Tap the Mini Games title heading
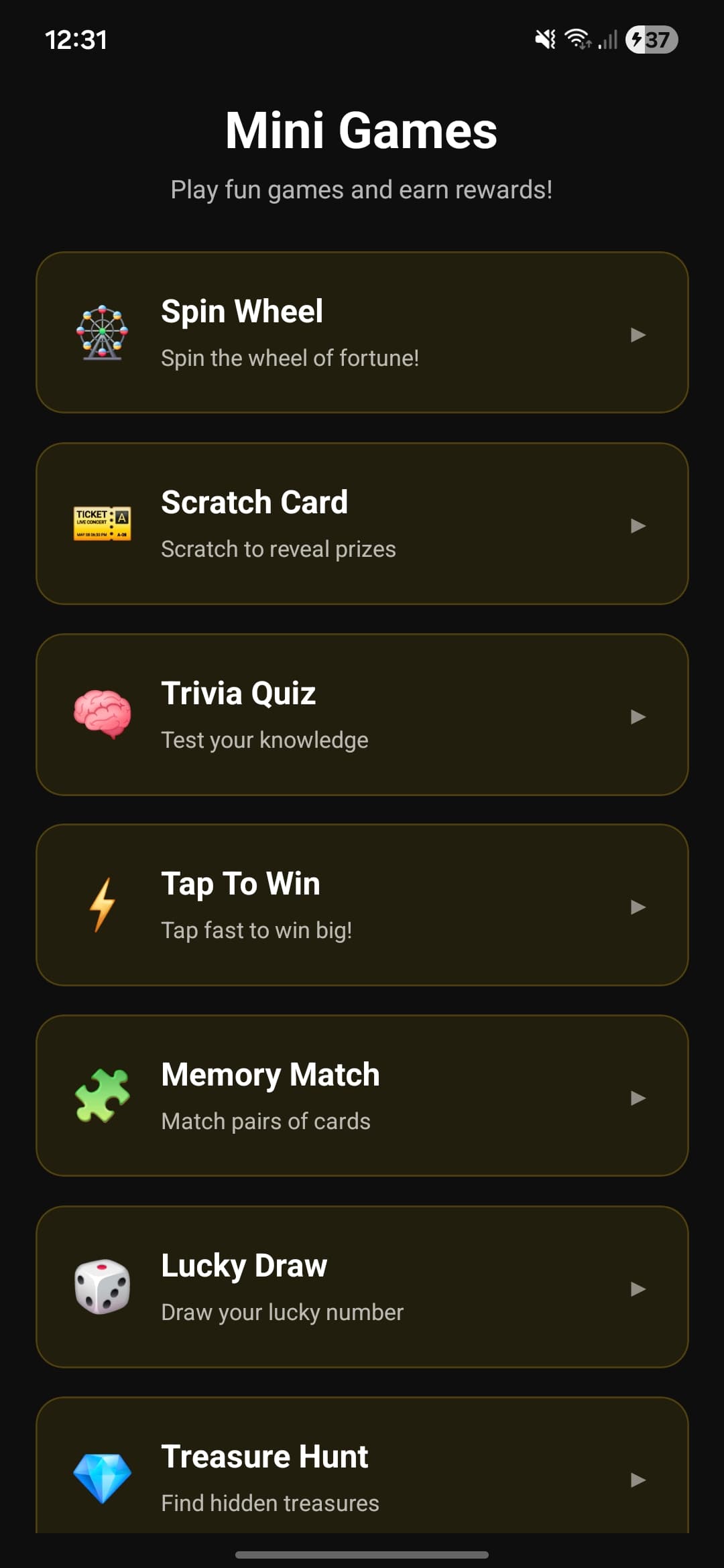Image resolution: width=724 pixels, height=1568 pixels. 362,129
